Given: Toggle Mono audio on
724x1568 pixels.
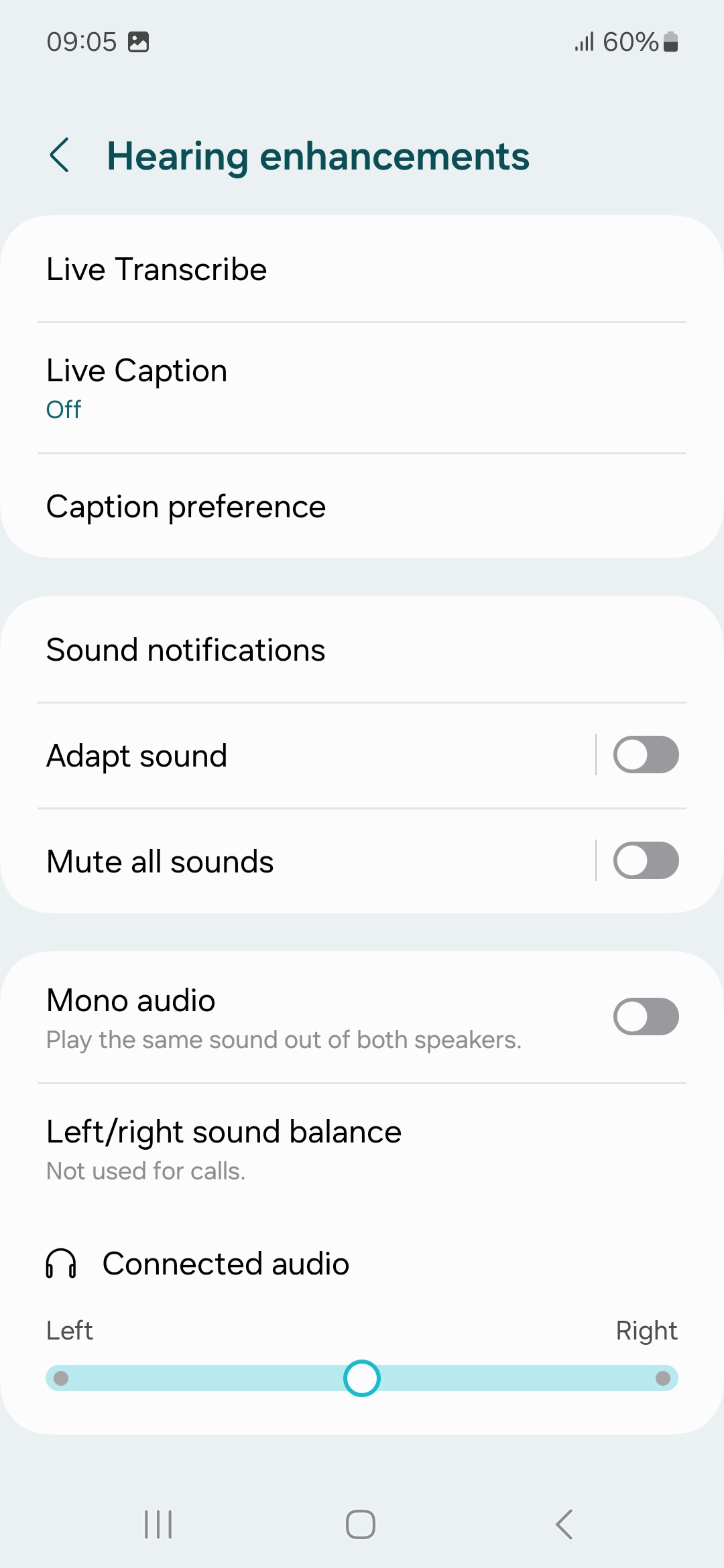Looking at the screenshot, I should coord(646,1017).
